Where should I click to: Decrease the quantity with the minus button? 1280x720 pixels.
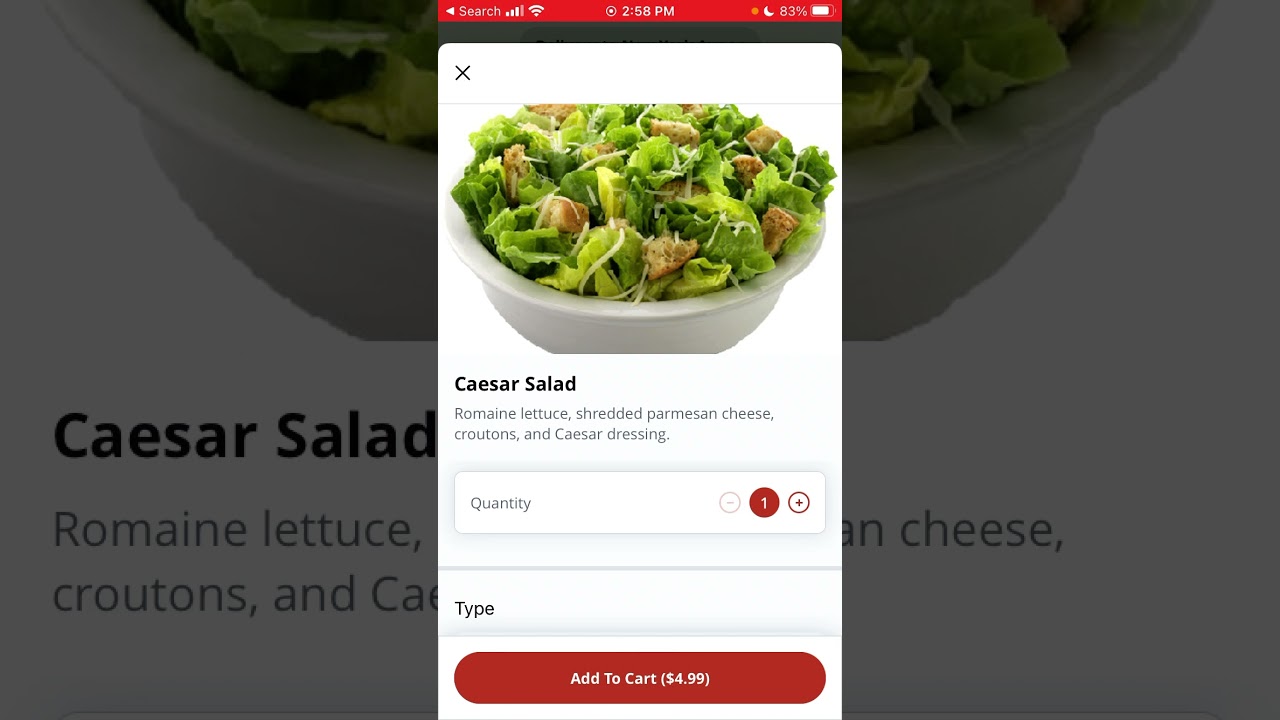coord(730,503)
